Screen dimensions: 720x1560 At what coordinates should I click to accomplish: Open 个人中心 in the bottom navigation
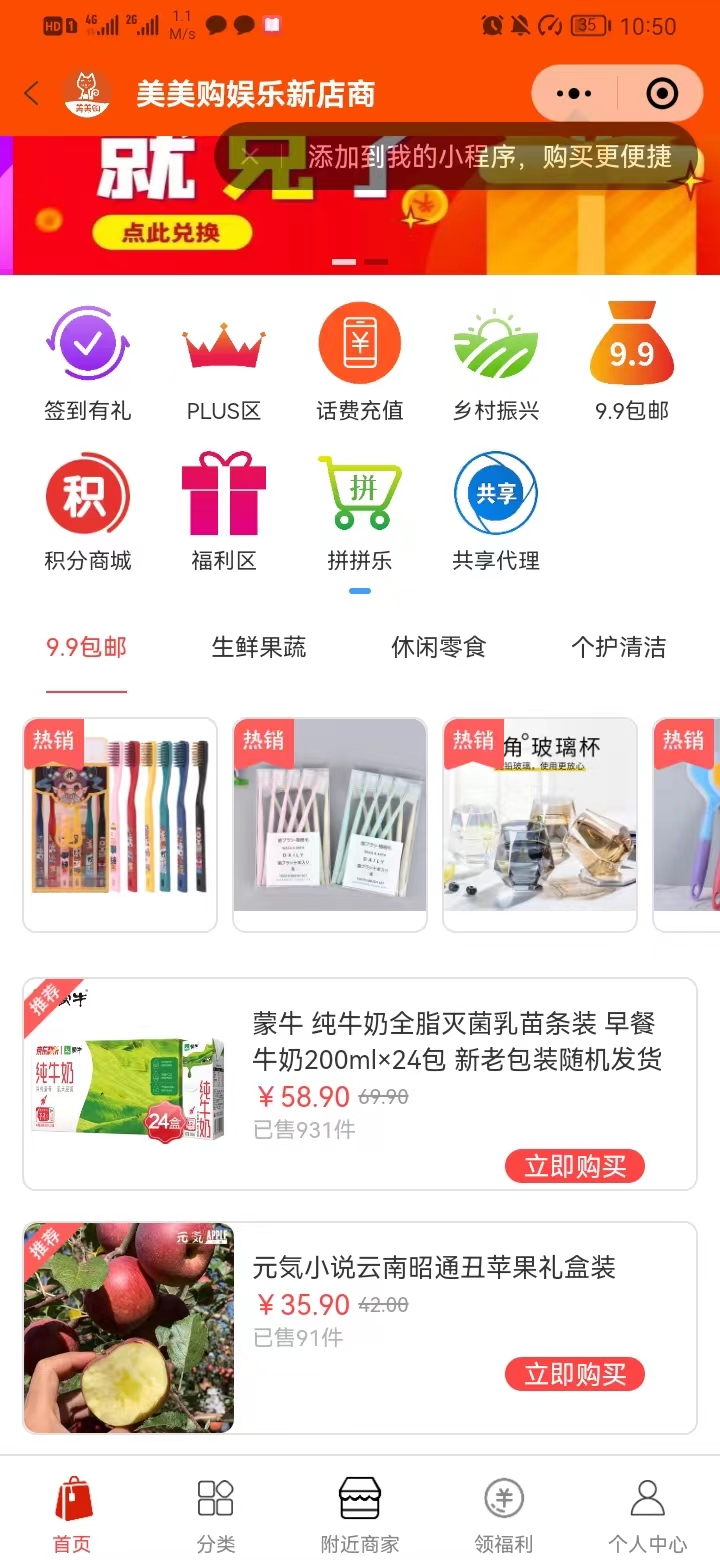click(647, 1516)
